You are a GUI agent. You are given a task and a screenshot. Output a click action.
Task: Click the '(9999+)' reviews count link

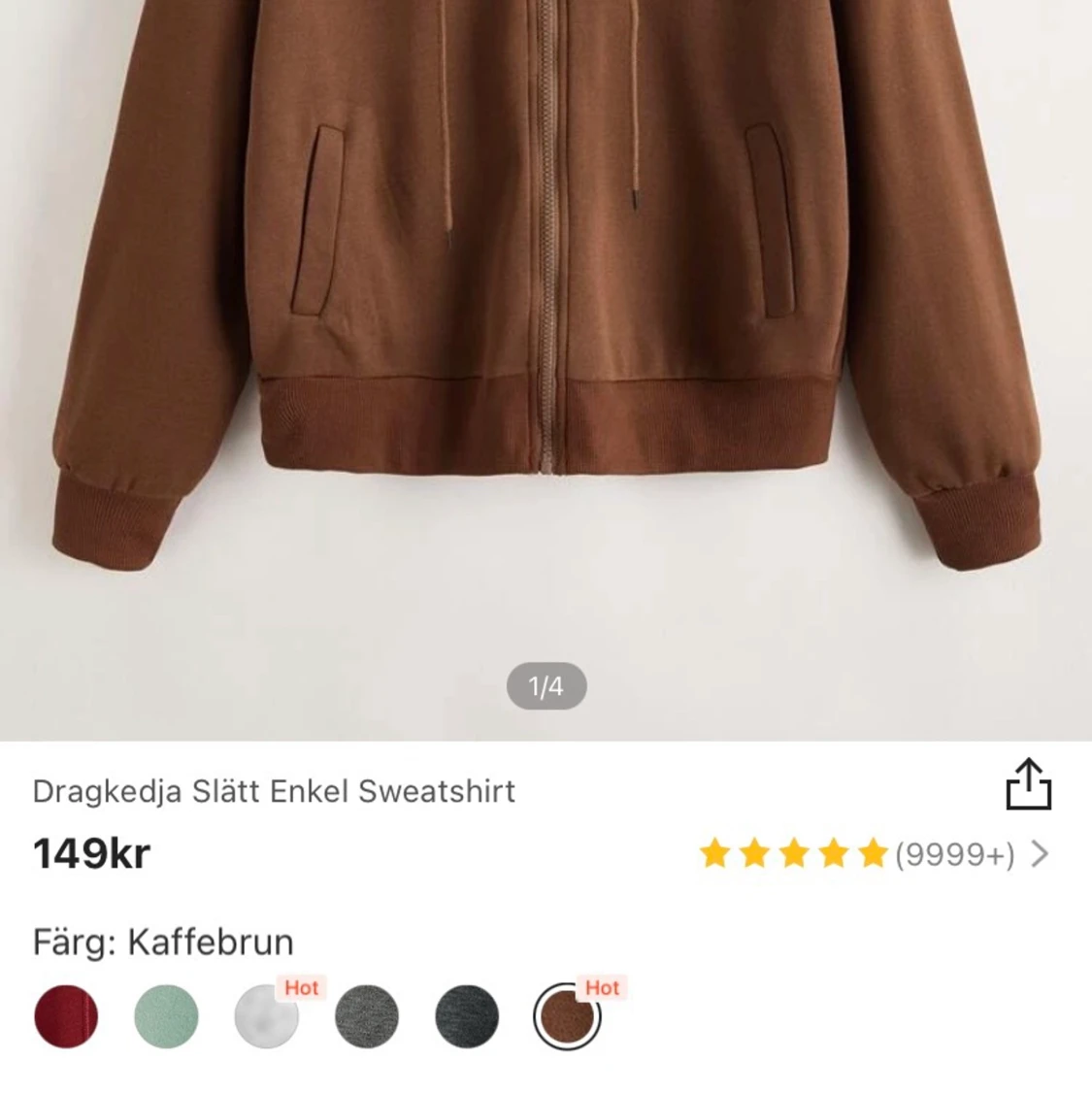tap(956, 854)
